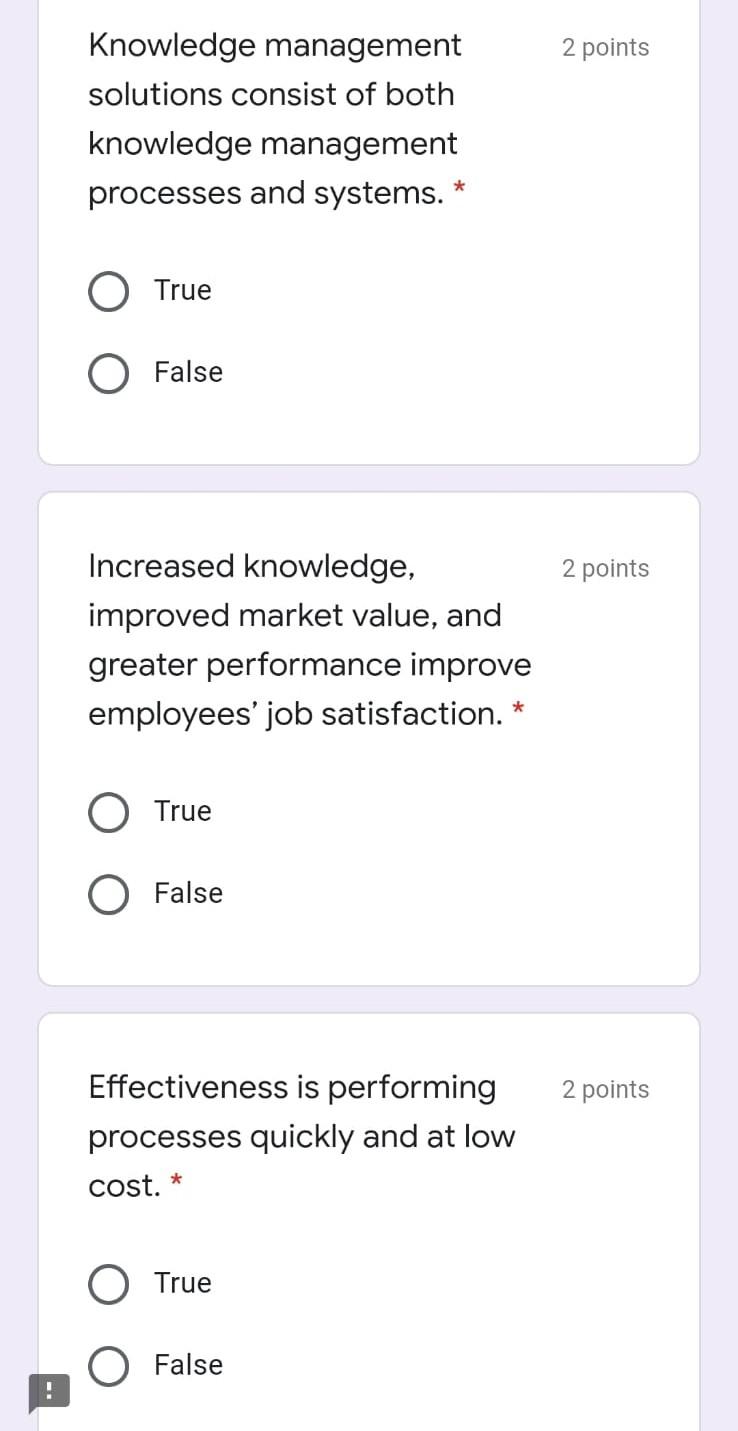Viewport: 738px width, 1431px height.
Task: Select True for the knowledge management solutions question
Action: pyautogui.click(x=109, y=292)
